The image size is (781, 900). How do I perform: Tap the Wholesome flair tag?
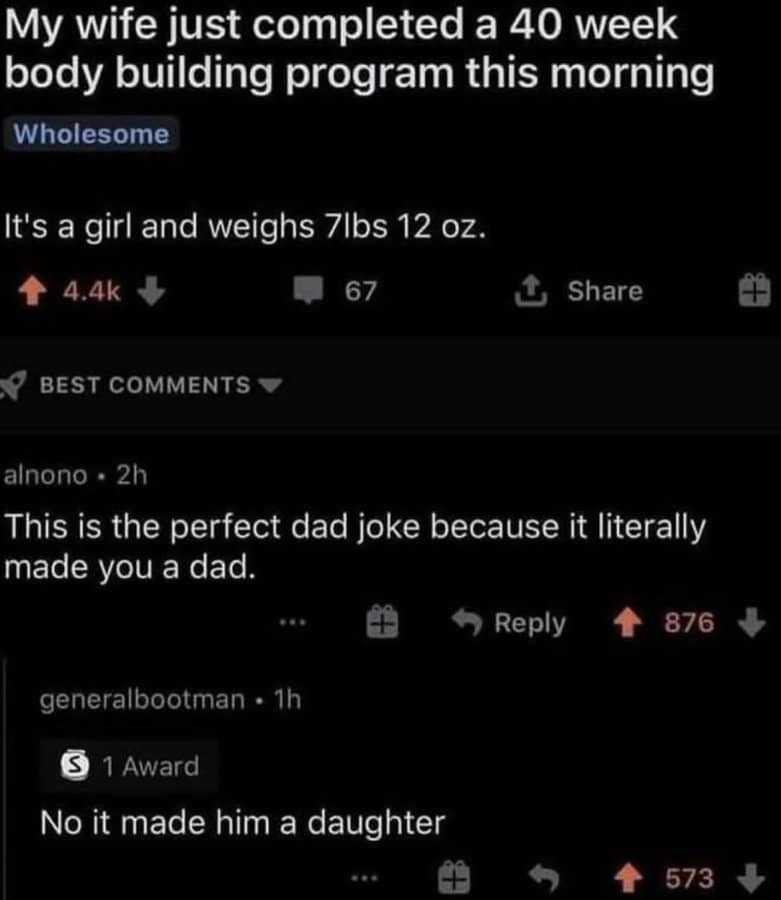coord(91,134)
